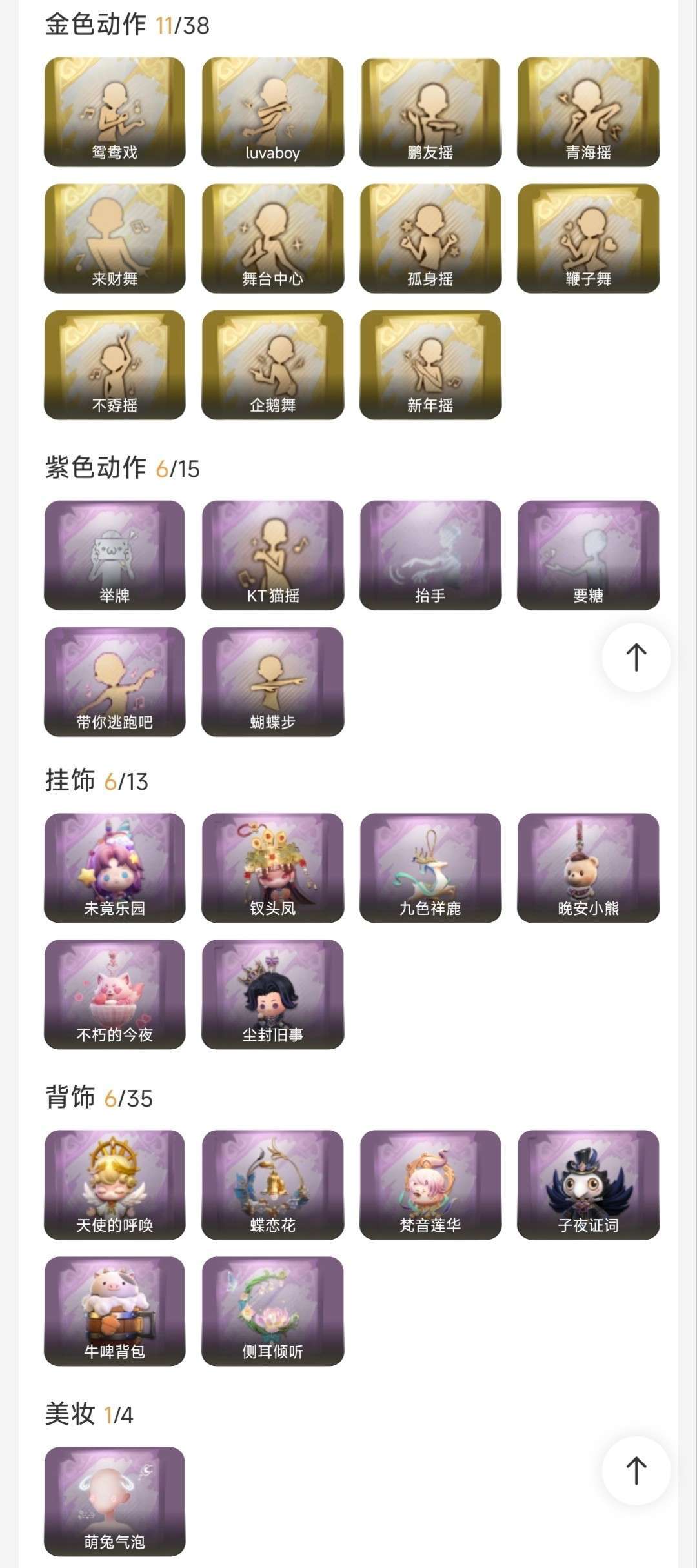This screenshot has width=697, height=1568.
Task: Open the 未竟乐园 pendant tile
Action: point(114,867)
